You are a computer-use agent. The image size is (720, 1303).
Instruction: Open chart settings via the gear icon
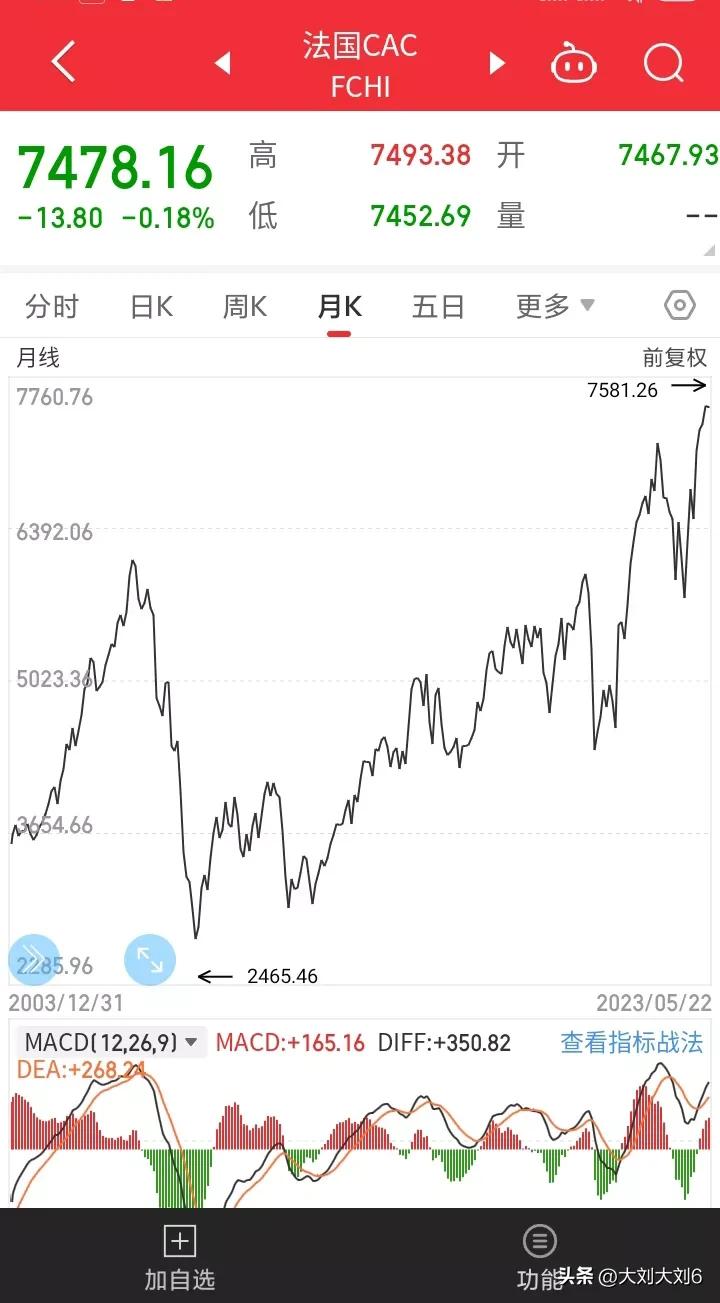click(679, 305)
